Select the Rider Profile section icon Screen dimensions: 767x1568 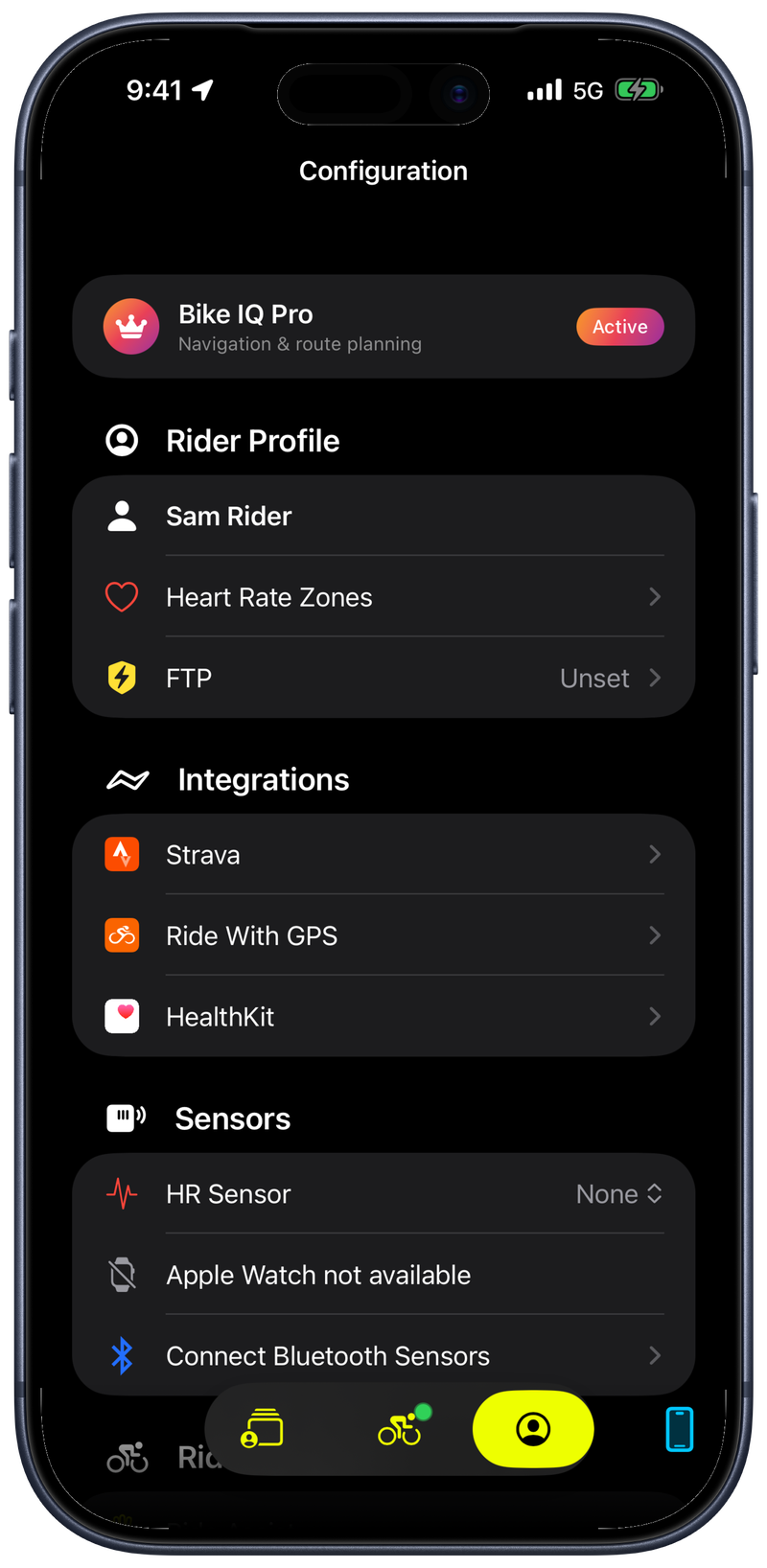122,439
